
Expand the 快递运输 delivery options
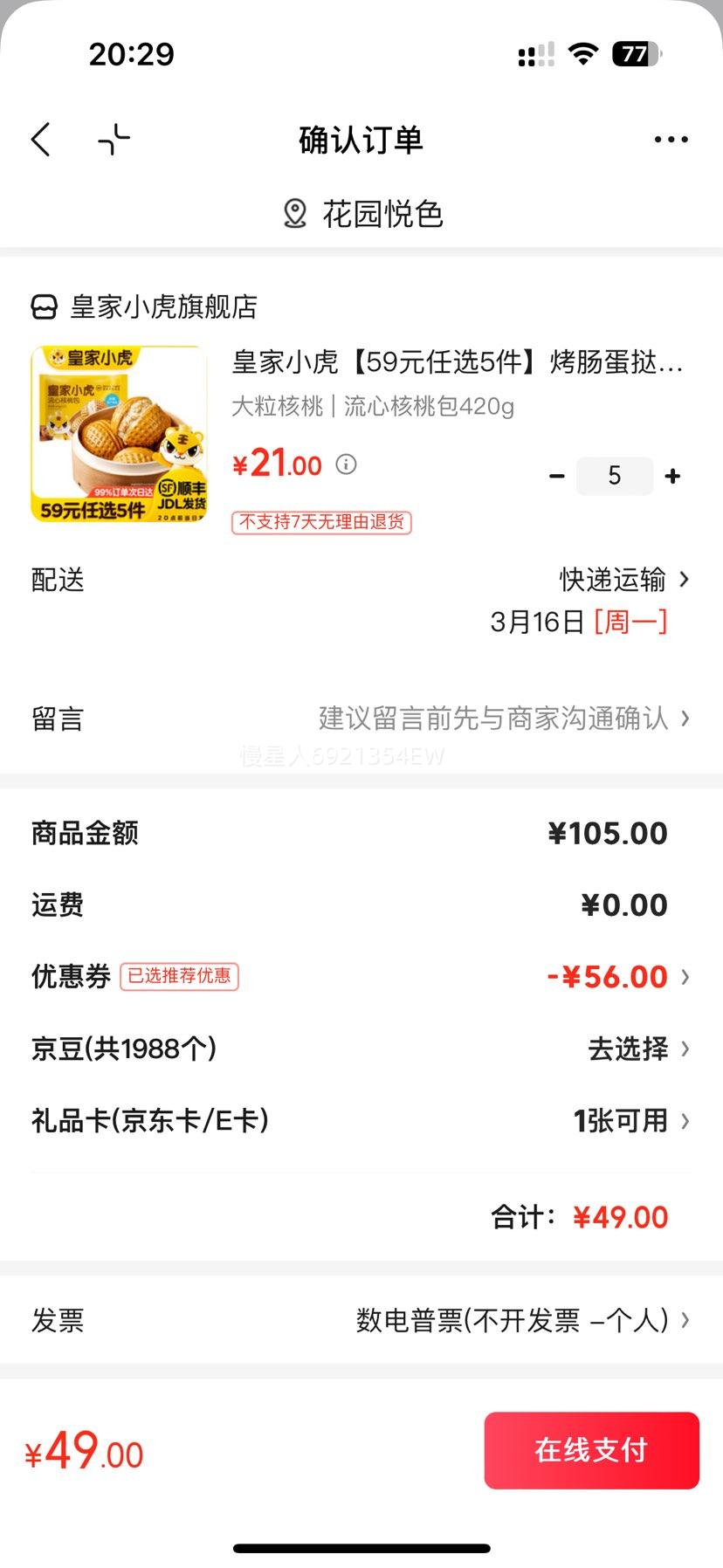point(611,580)
